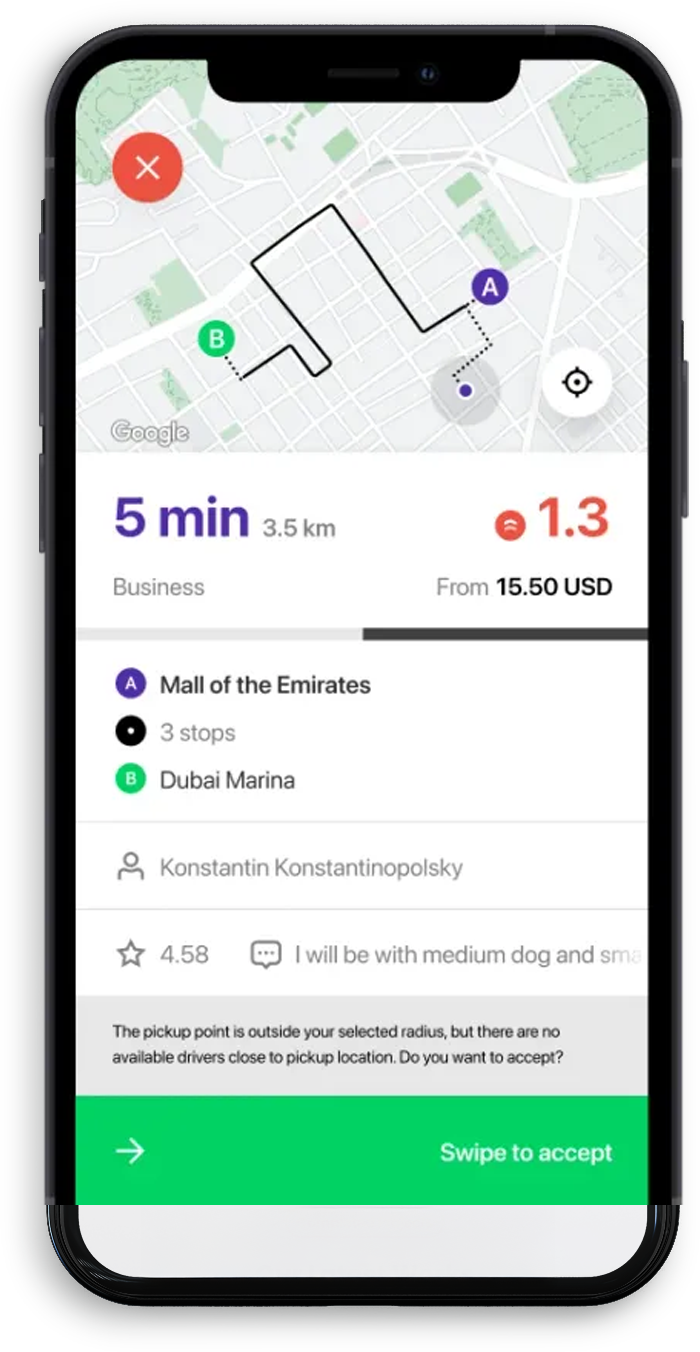This screenshot has height=1352, width=700.
Task: Tap the green Swipe to accept button
Action: pyautogui.click(x=362, y=1151)
